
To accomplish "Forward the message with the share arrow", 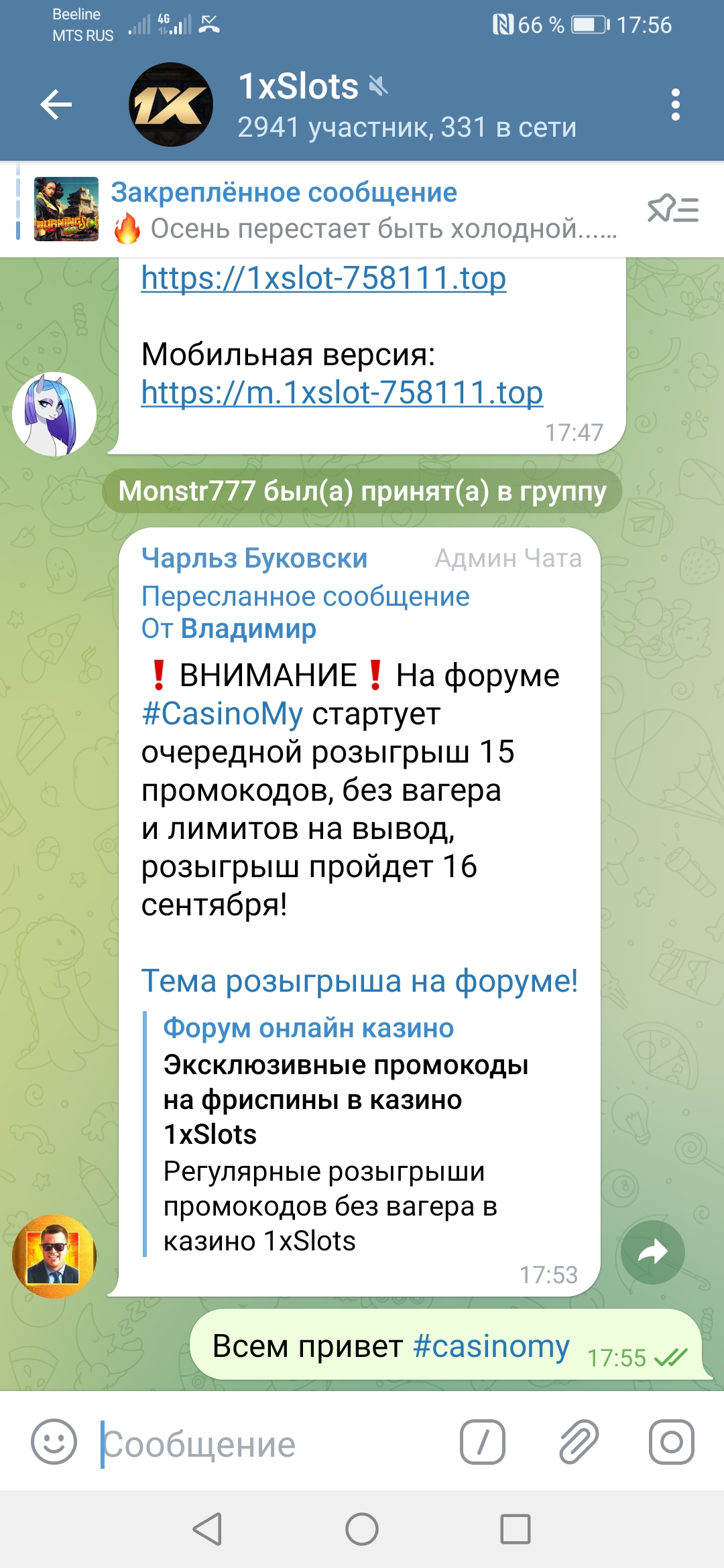I will 652,1252.
